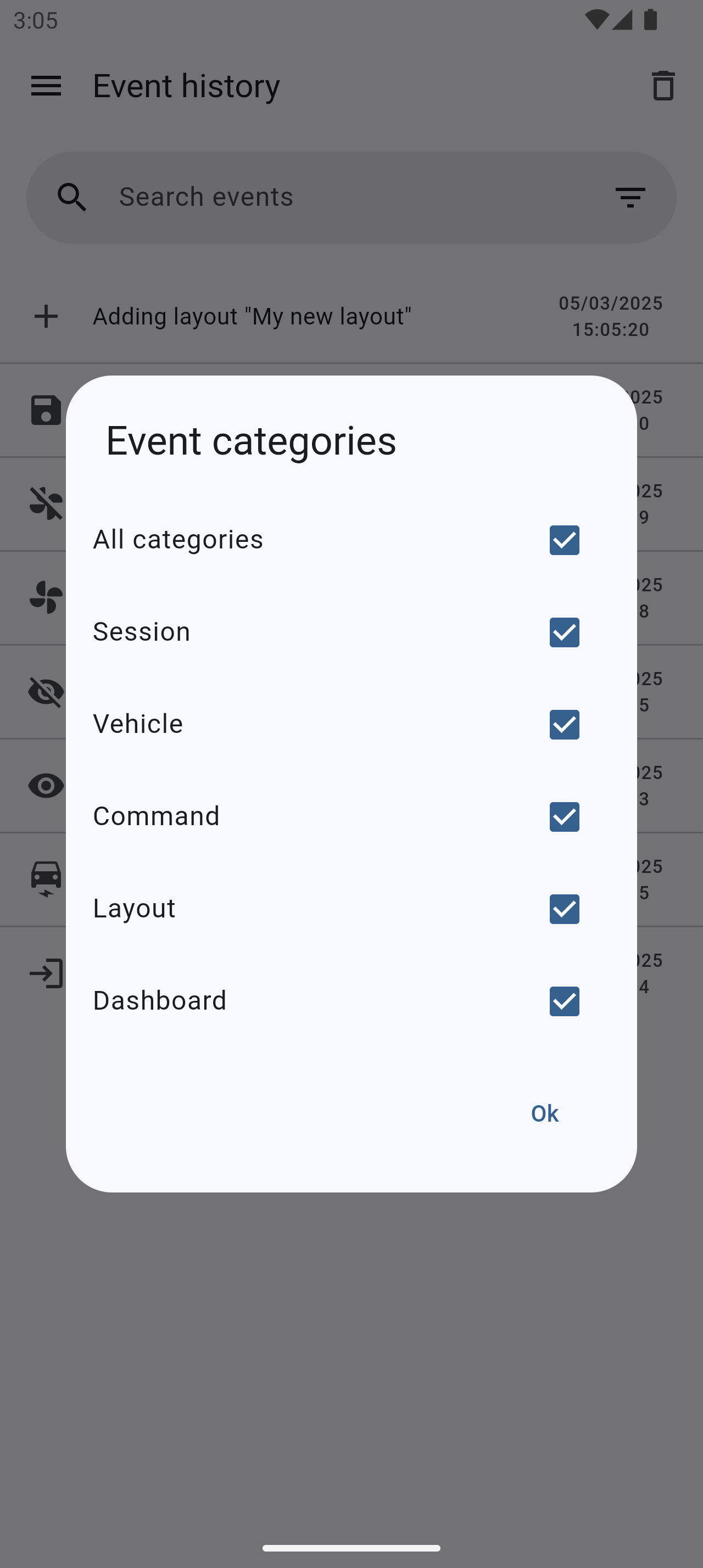Uncheck the Layout category
Viewport: 703px width, 1568px height.
tap(563, 909)
